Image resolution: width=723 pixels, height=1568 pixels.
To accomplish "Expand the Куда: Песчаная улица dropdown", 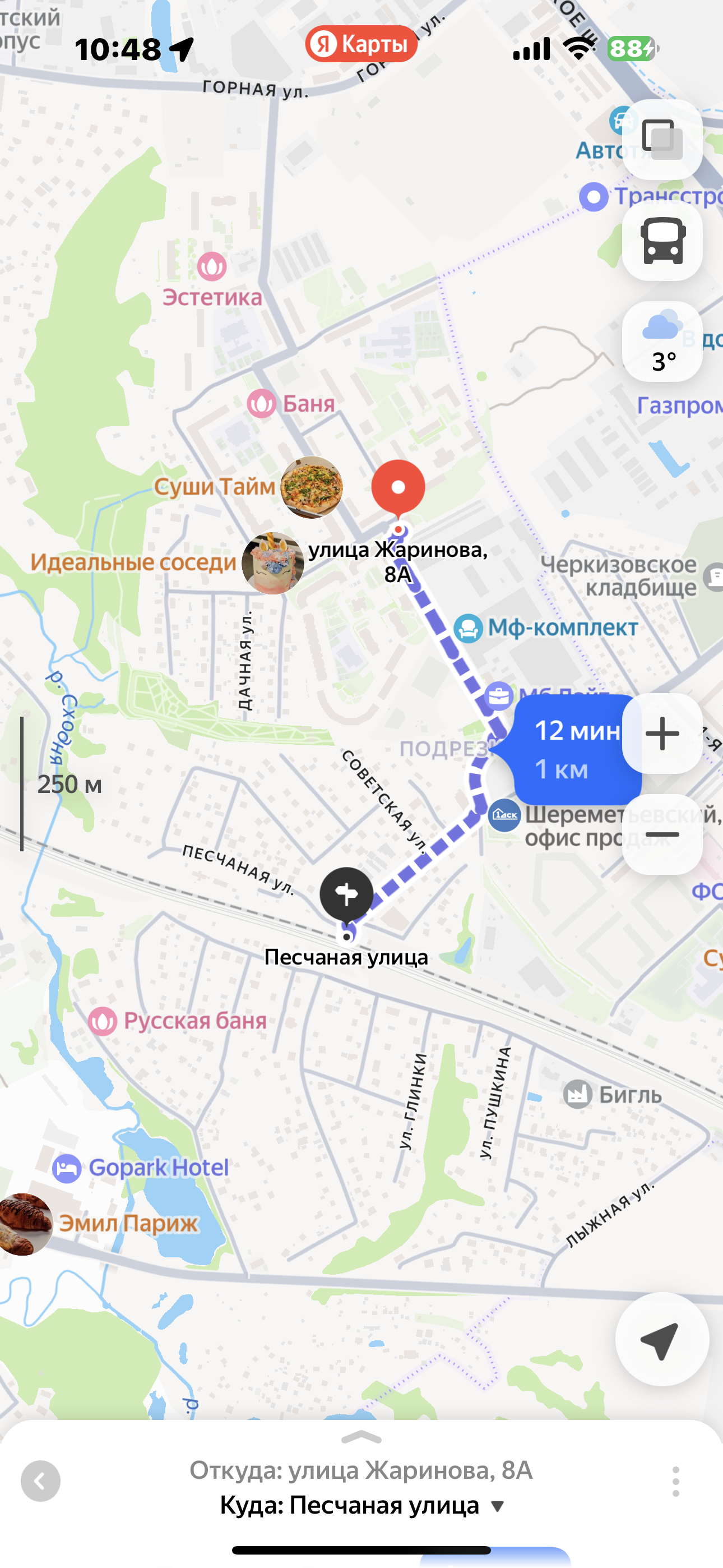I will [x=498, y=1506].
